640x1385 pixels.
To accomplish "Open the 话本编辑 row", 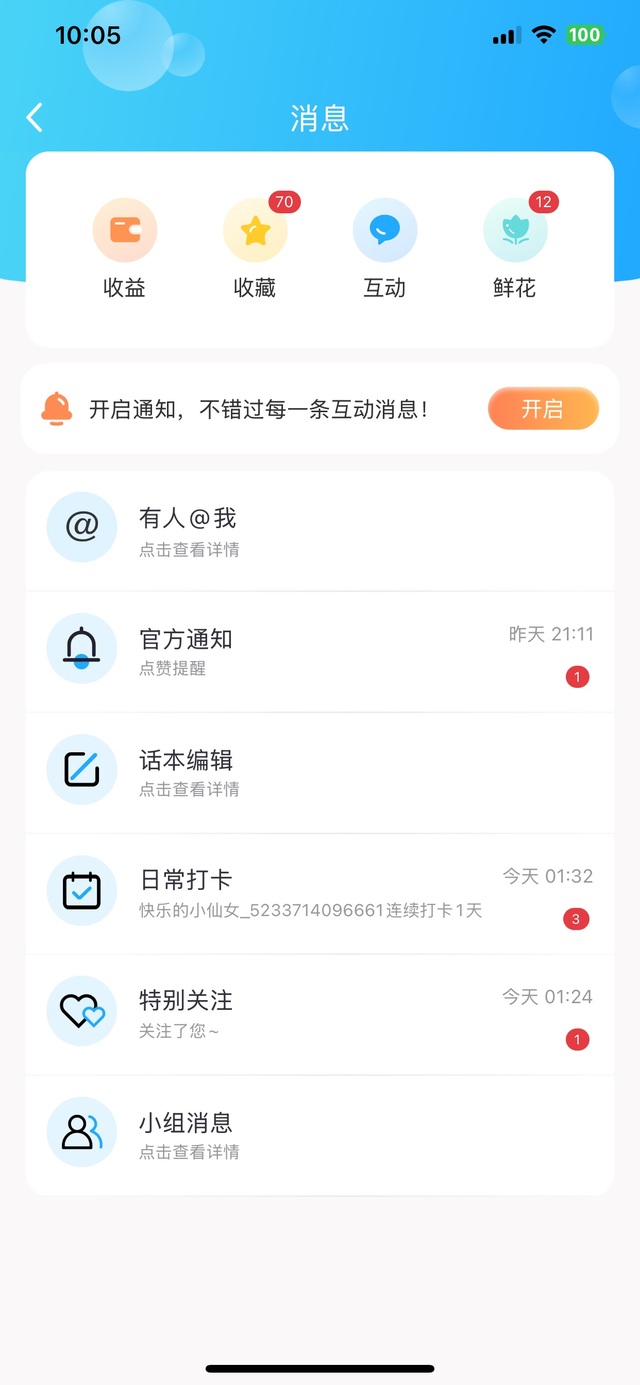I will pos(320,773).
